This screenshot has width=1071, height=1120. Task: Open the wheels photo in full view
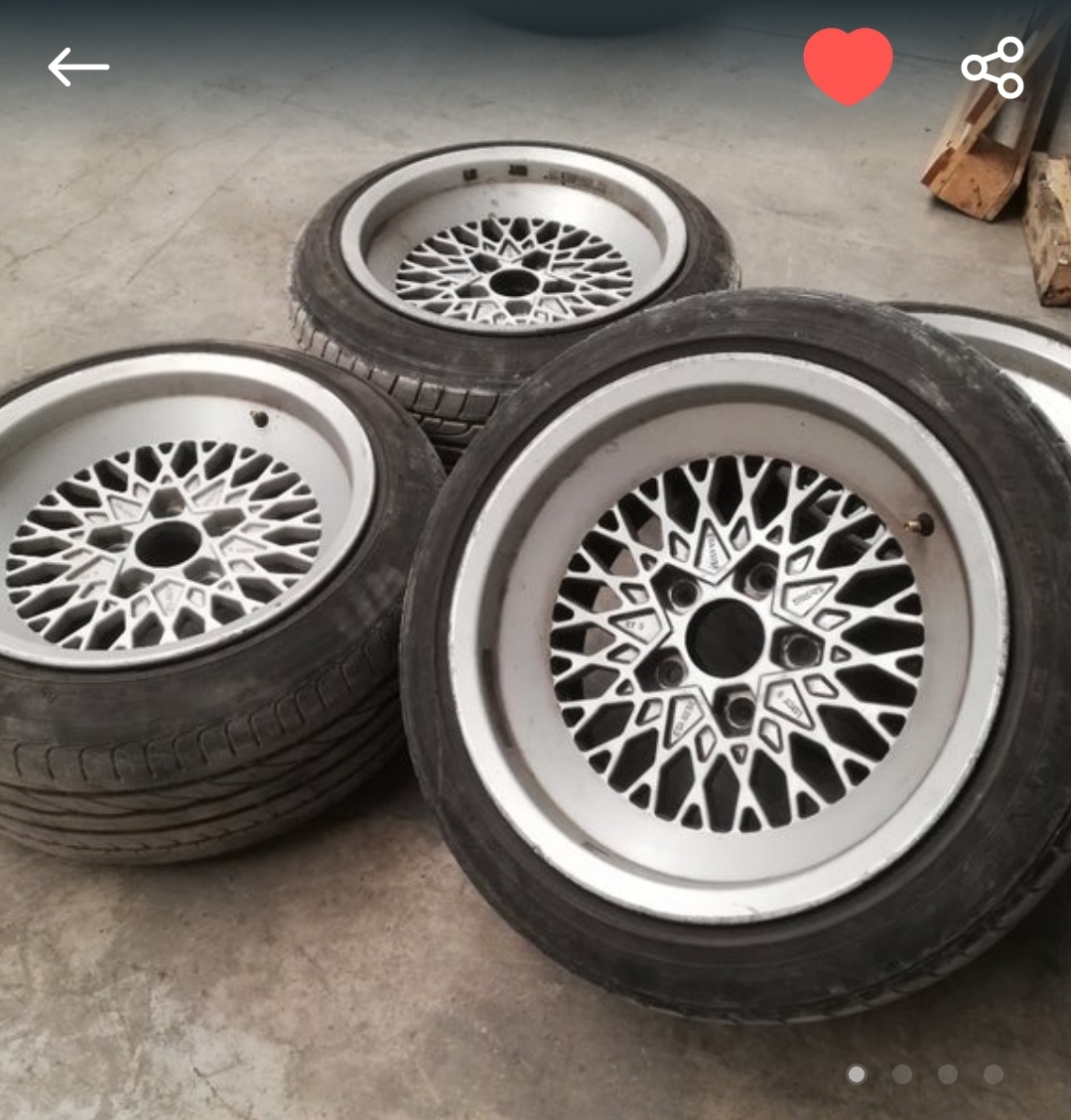[x=536, y=560]
